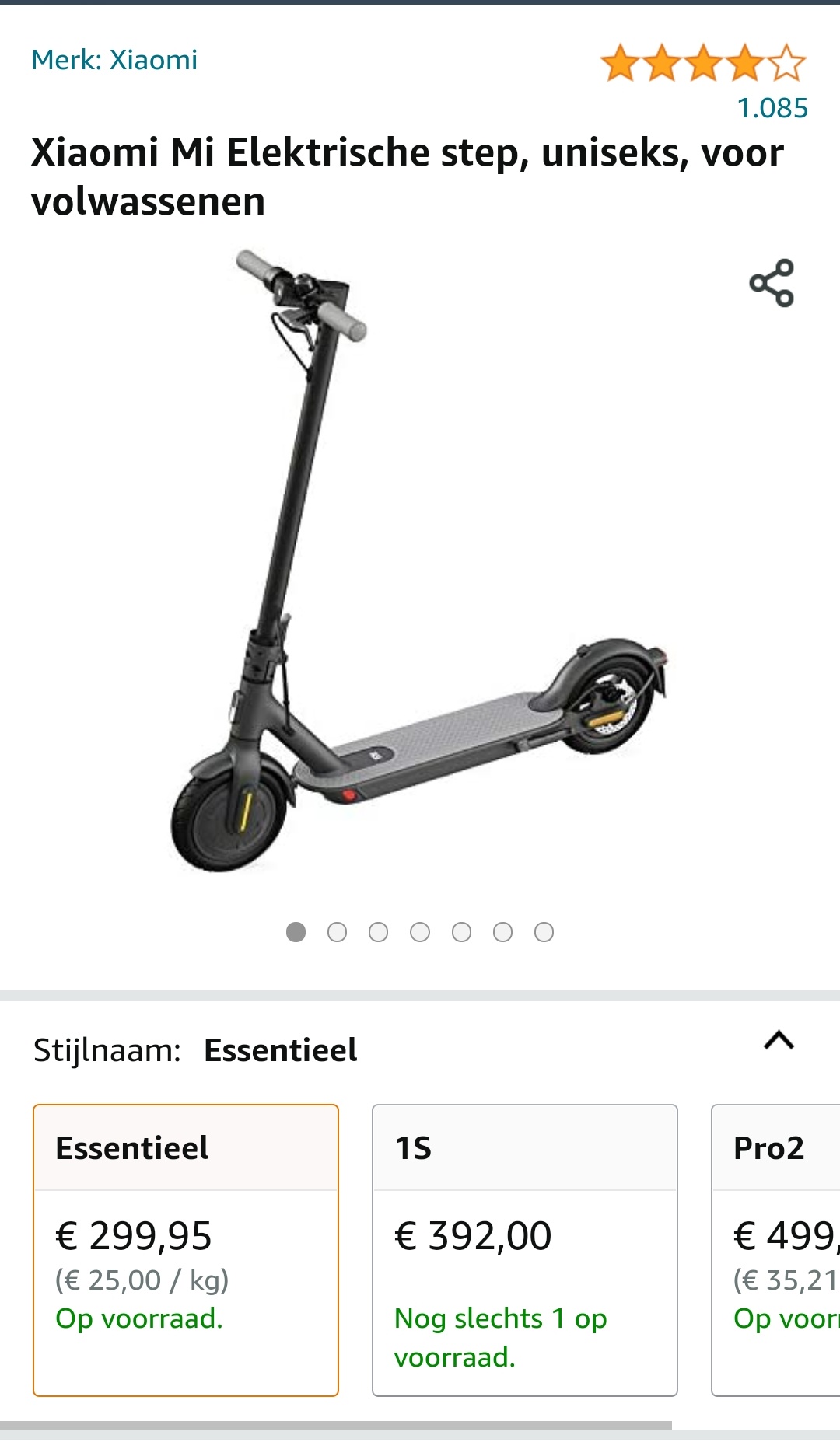Pick the Pro2 style option
The width and height of the screenshot is (840, 1456).
(x=776, y=1250)
